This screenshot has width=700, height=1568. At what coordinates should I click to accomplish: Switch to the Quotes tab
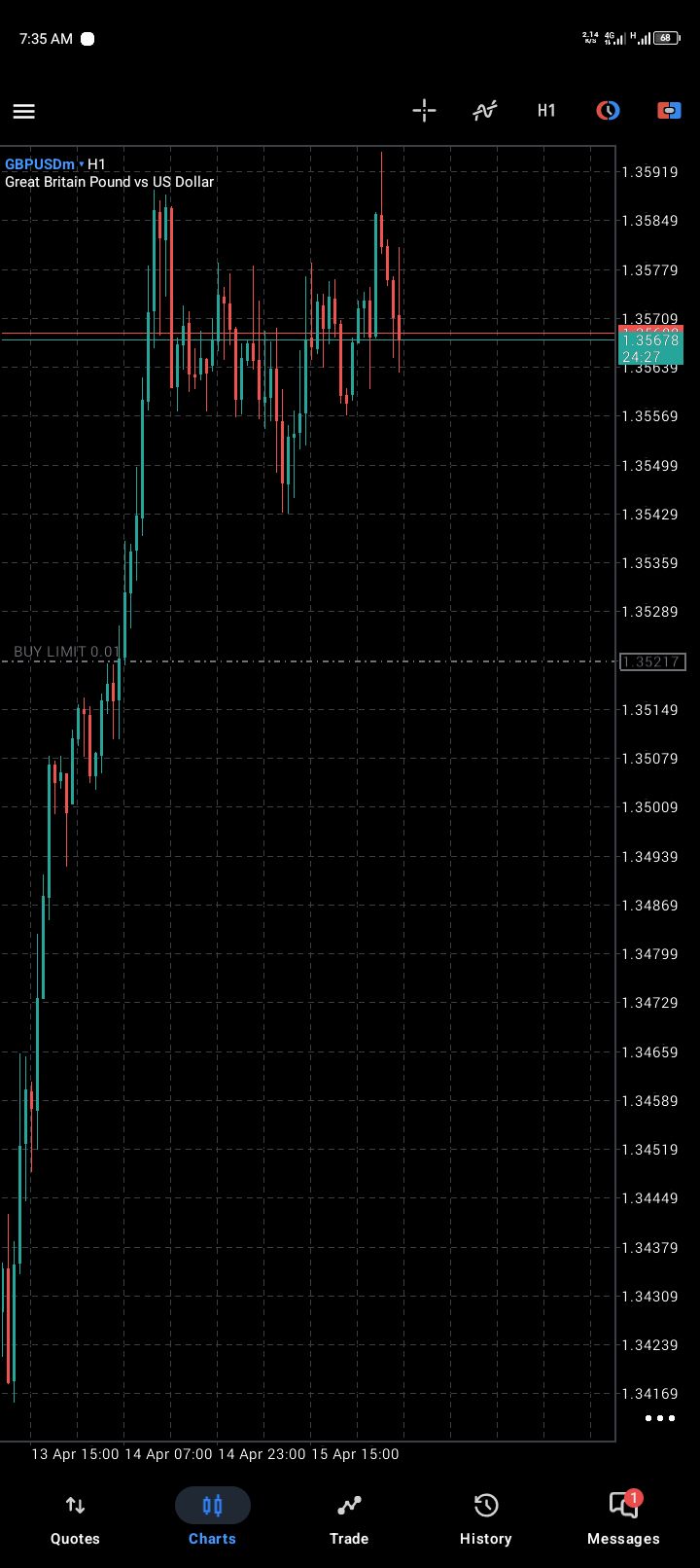click(x=75, y=1519)
